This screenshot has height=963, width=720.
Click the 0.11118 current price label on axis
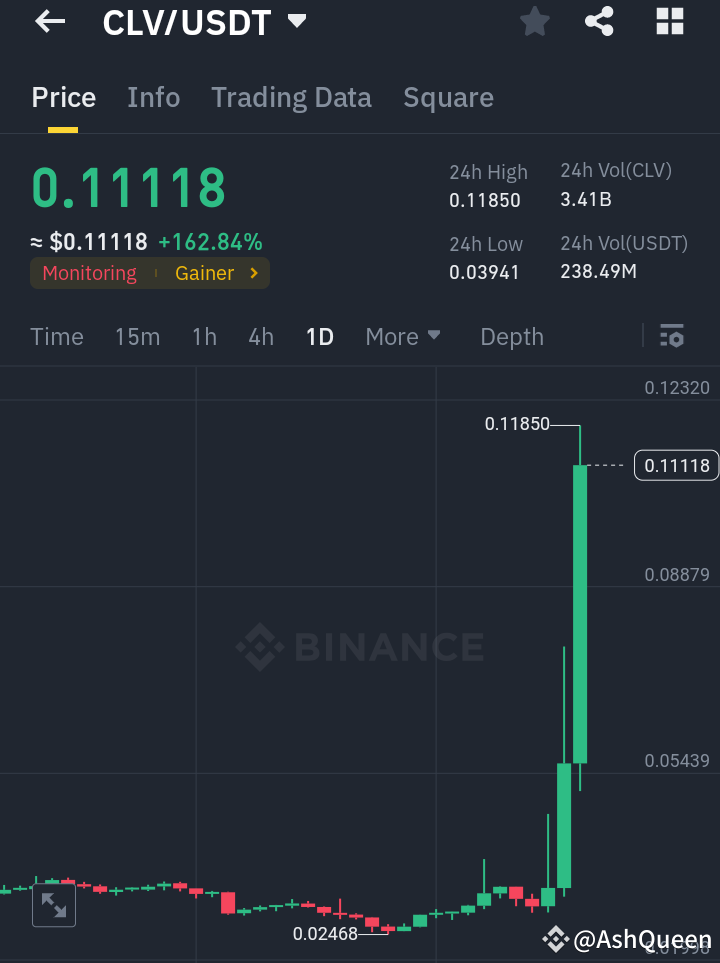676,465
